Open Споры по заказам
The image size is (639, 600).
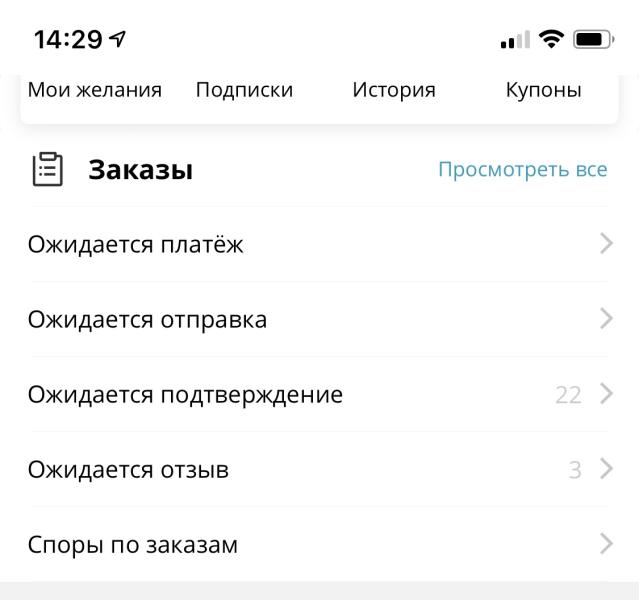pos(320,544)
